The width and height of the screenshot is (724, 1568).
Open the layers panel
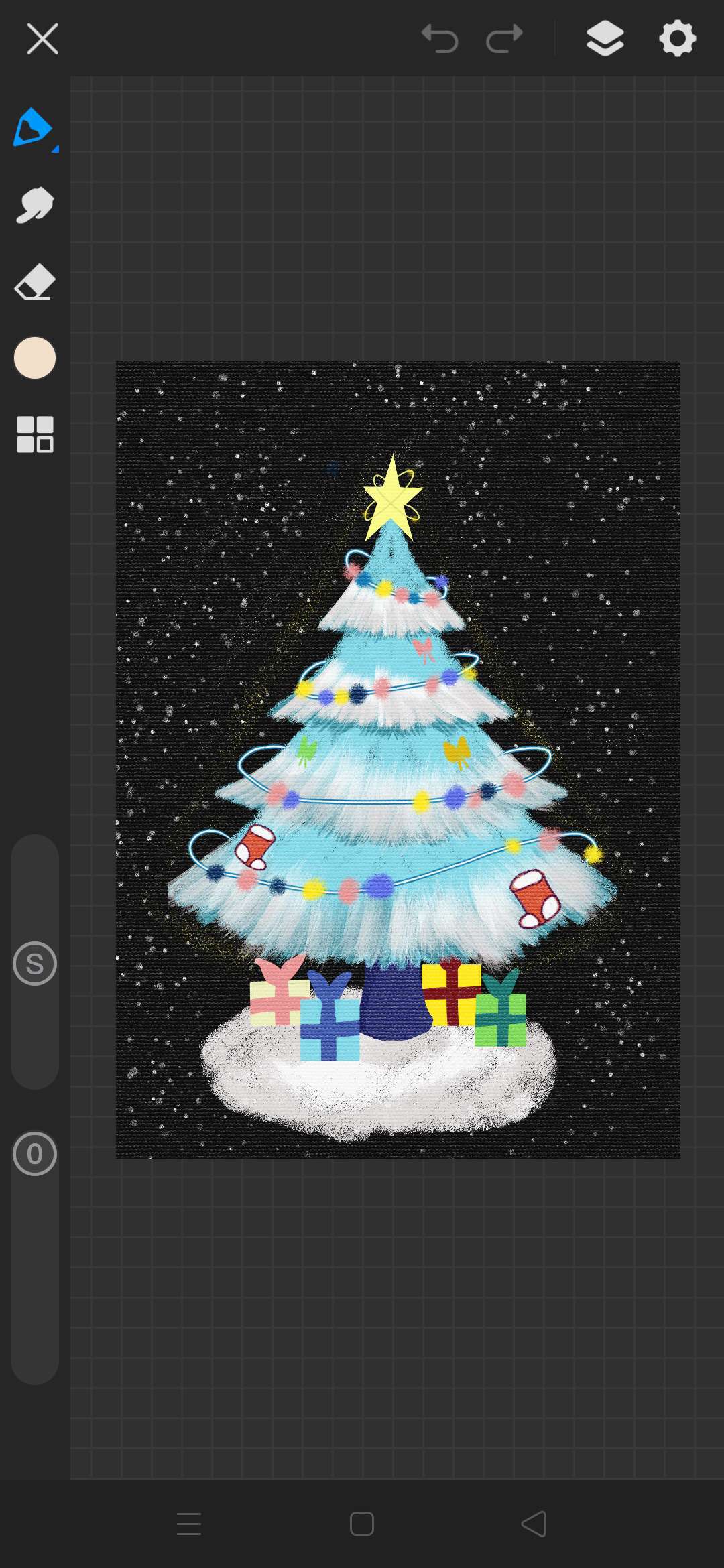point(605,38)
